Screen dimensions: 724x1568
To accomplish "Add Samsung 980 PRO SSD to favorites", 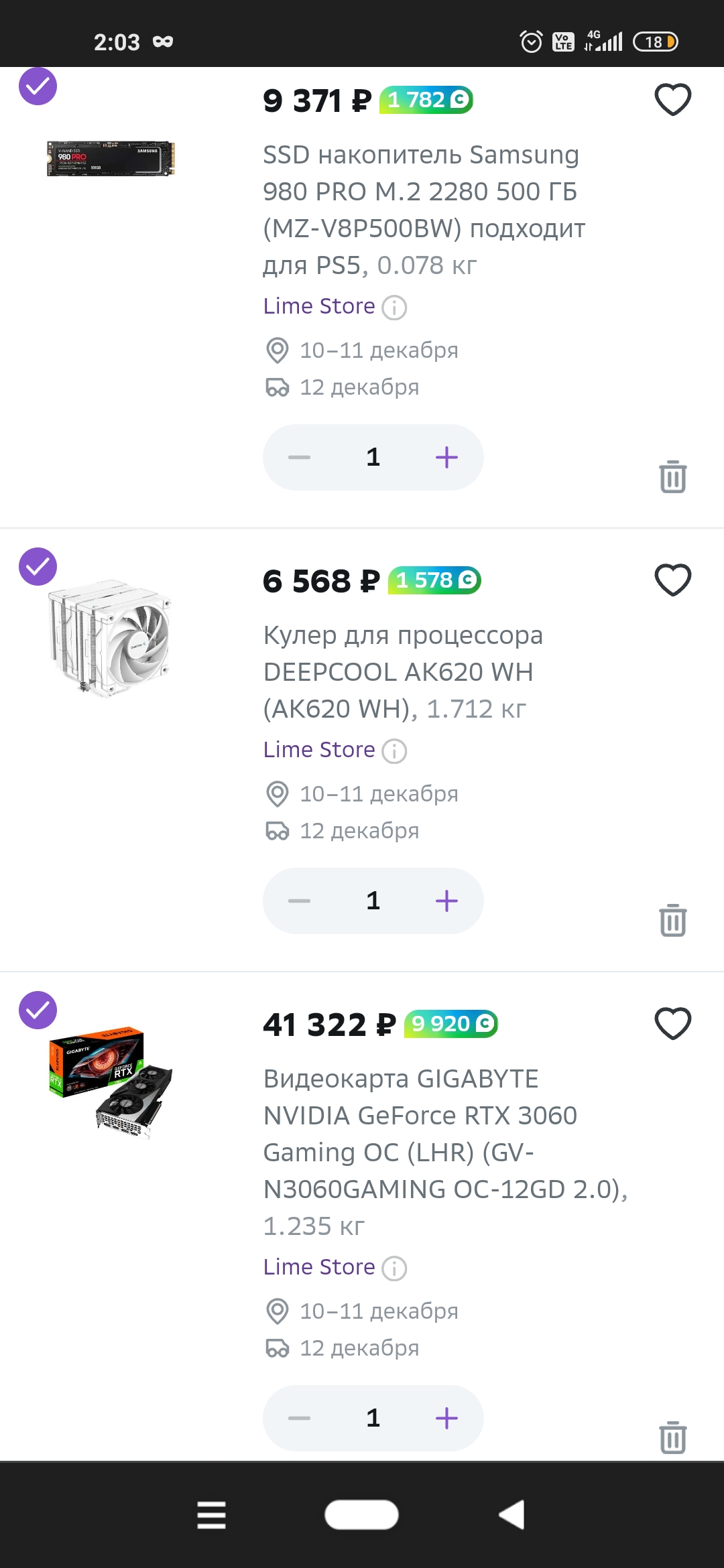I will 672,100.
